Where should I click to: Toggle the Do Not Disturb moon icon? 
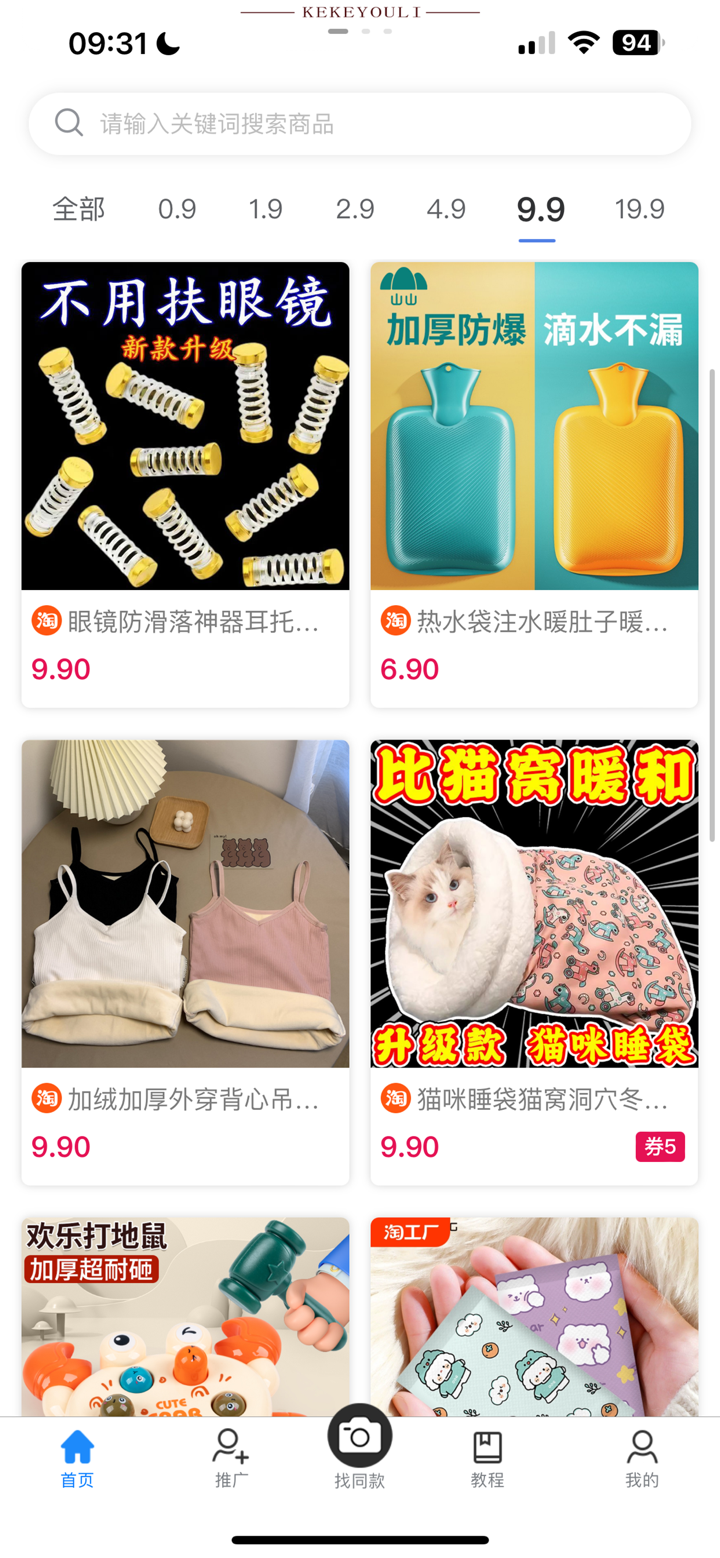click(166, 43)
